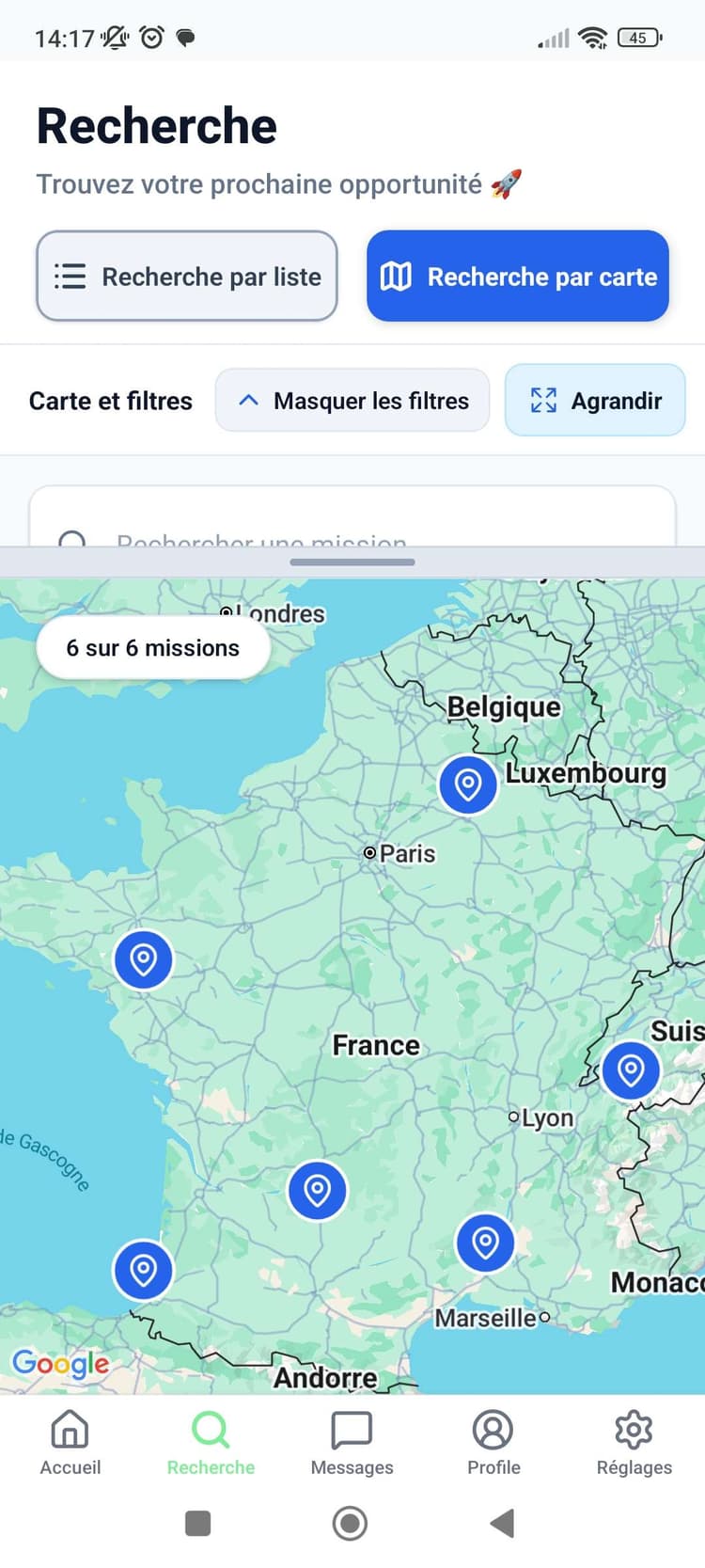Switch to Recherche par carte view
This screenshot has height=1568, width=705.
tap(517, 277)
